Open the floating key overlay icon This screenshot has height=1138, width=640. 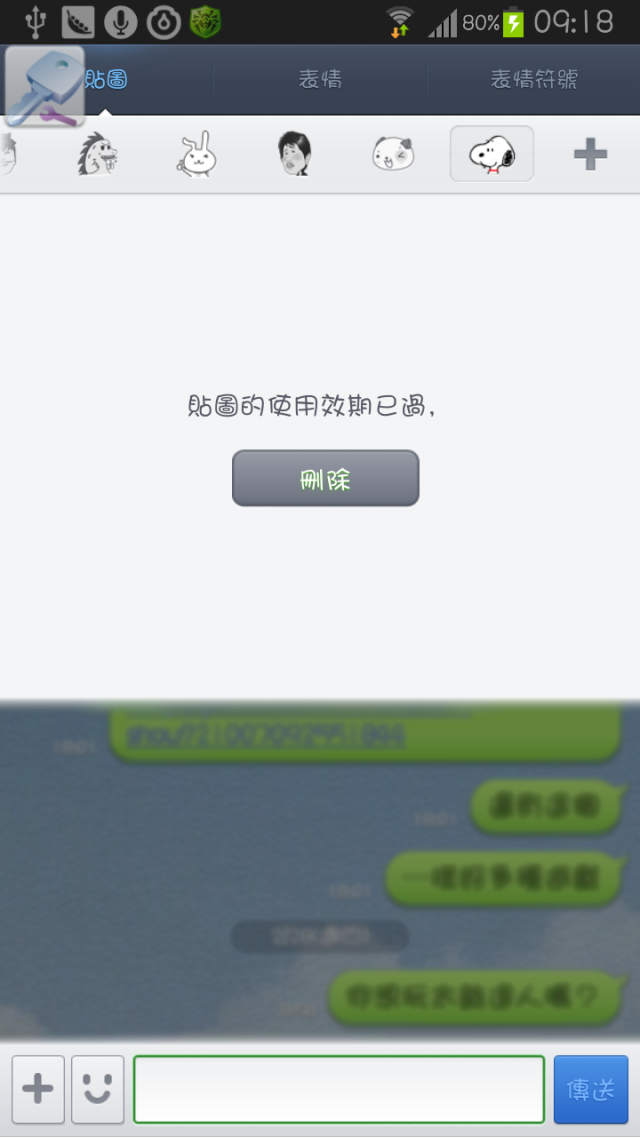[x=45, y=87]
